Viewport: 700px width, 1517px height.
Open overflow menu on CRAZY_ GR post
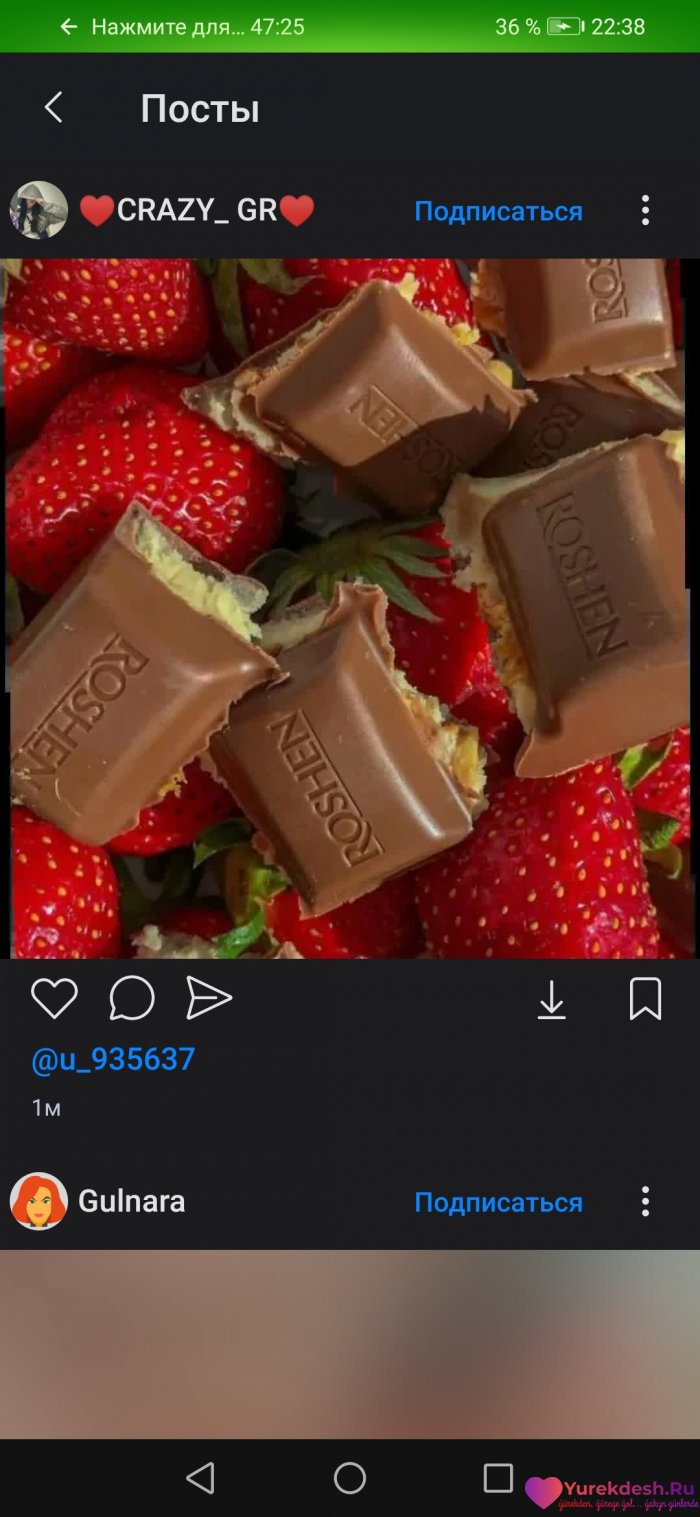[x=645, y=210]
